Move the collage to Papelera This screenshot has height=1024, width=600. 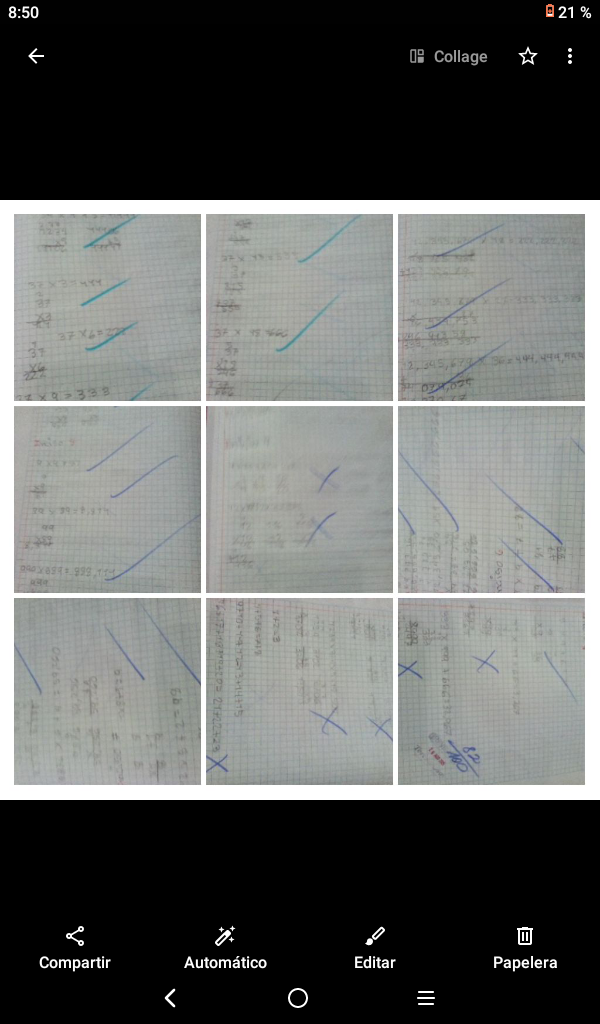pyautogui.click(x=525, y=947)
